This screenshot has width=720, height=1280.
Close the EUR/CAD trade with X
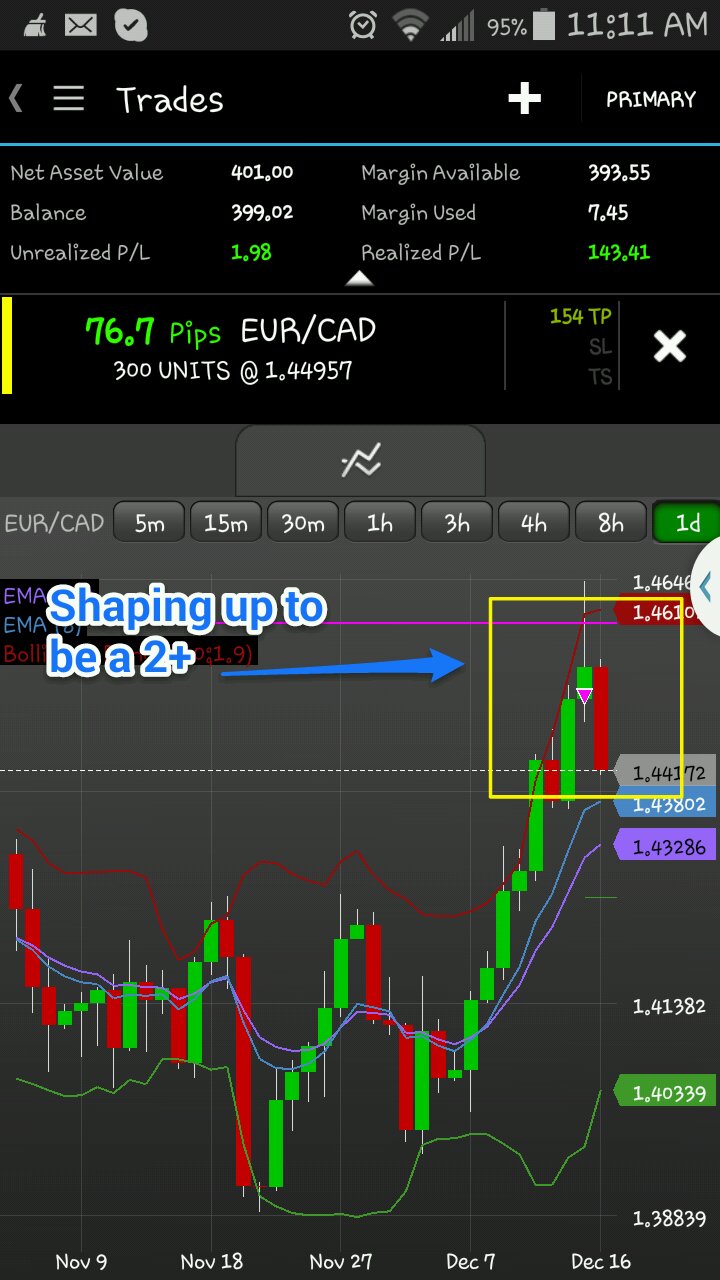pos(669,347)
